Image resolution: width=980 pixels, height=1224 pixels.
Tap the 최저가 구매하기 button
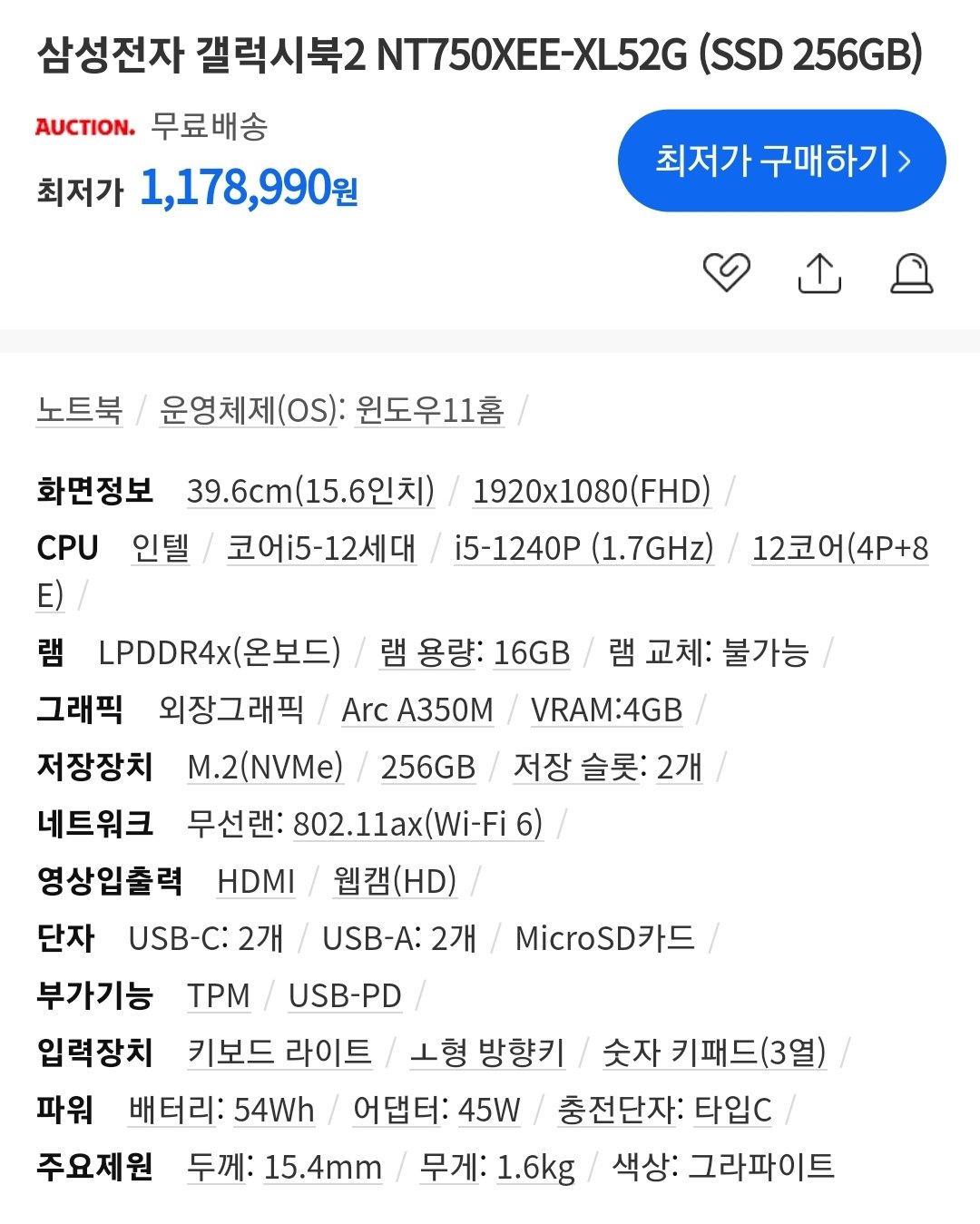pyautogui.click(x=781, y=161)
